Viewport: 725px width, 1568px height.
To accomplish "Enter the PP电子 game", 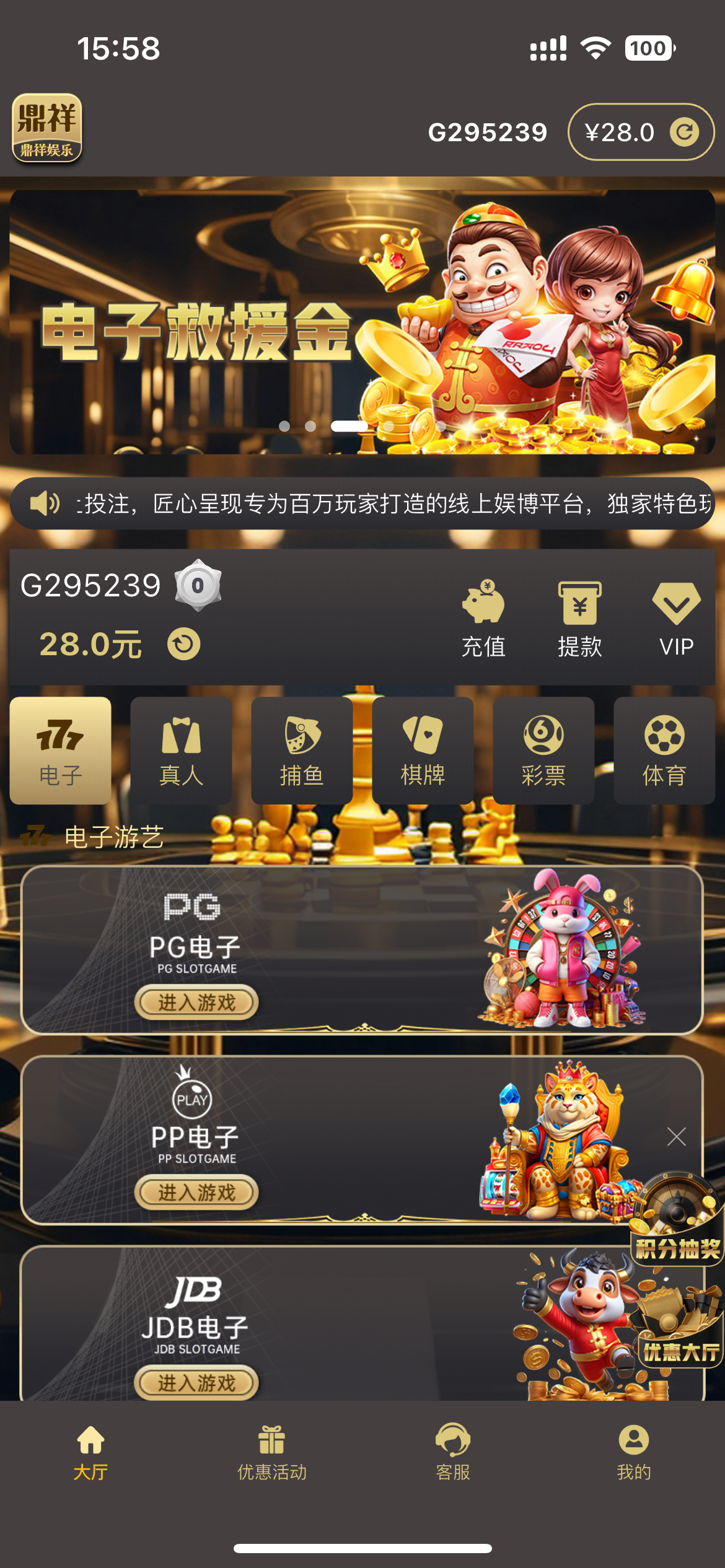I will [x=196, y=1192].
